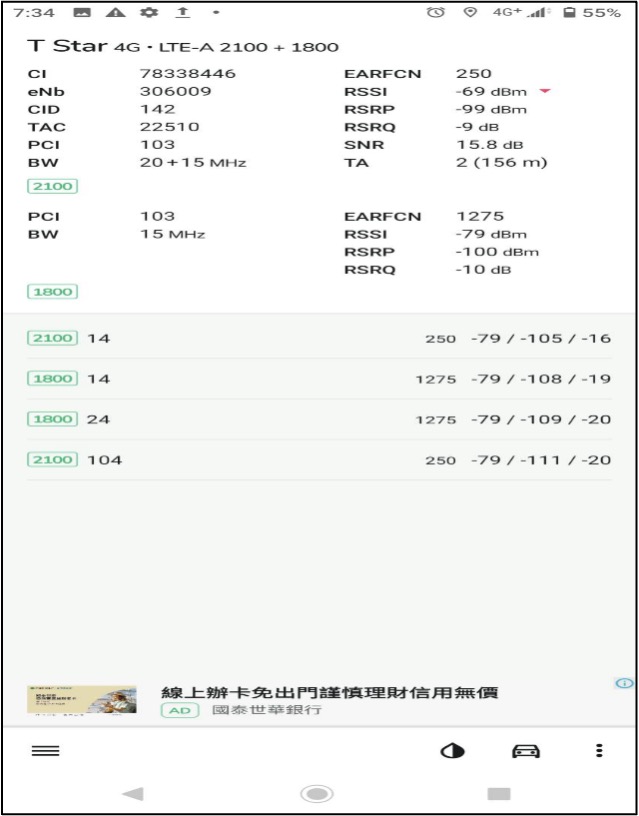Tap the ad info icon

coord(624,683)
